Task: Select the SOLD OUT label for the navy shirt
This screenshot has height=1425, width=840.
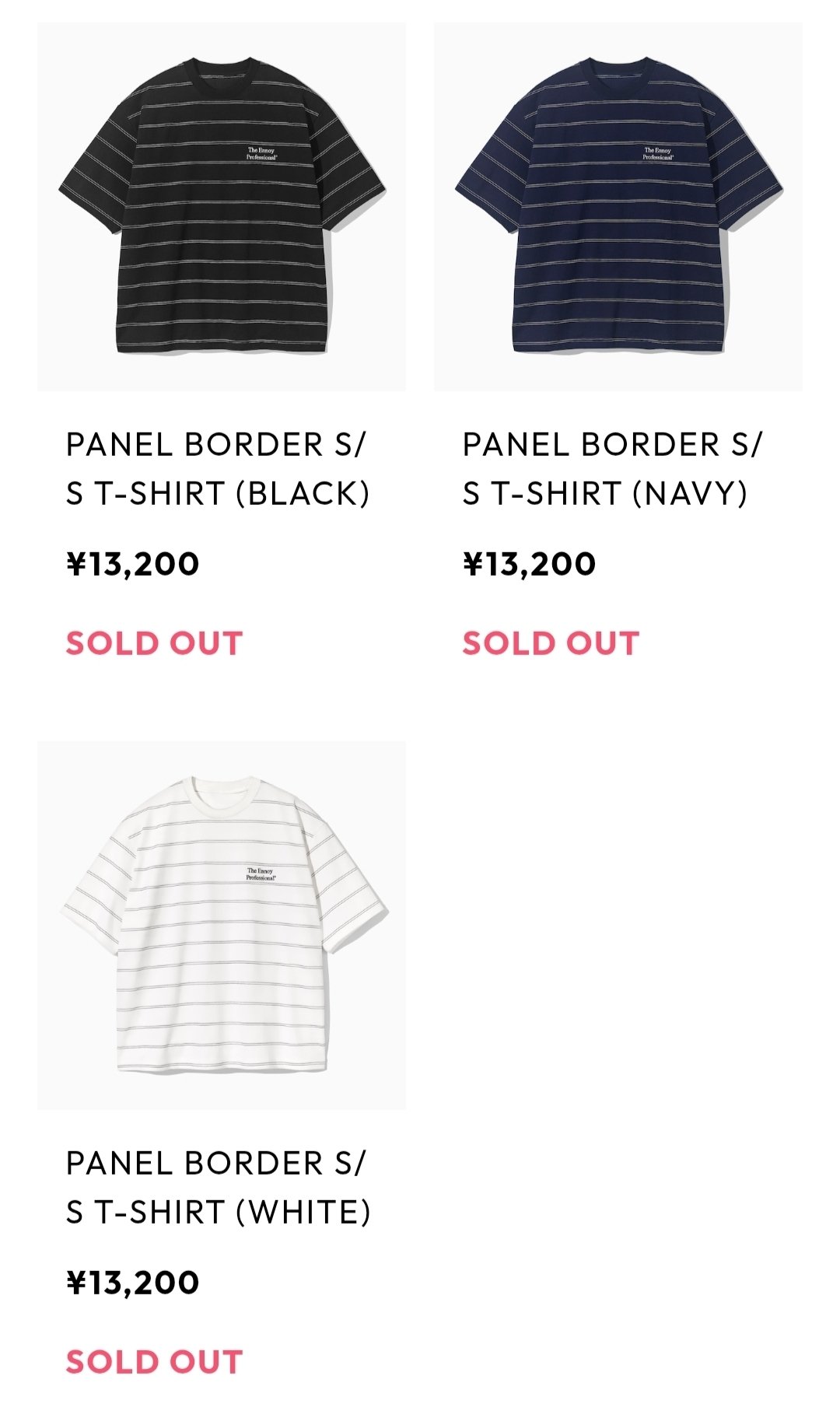Action: (550, 642)
